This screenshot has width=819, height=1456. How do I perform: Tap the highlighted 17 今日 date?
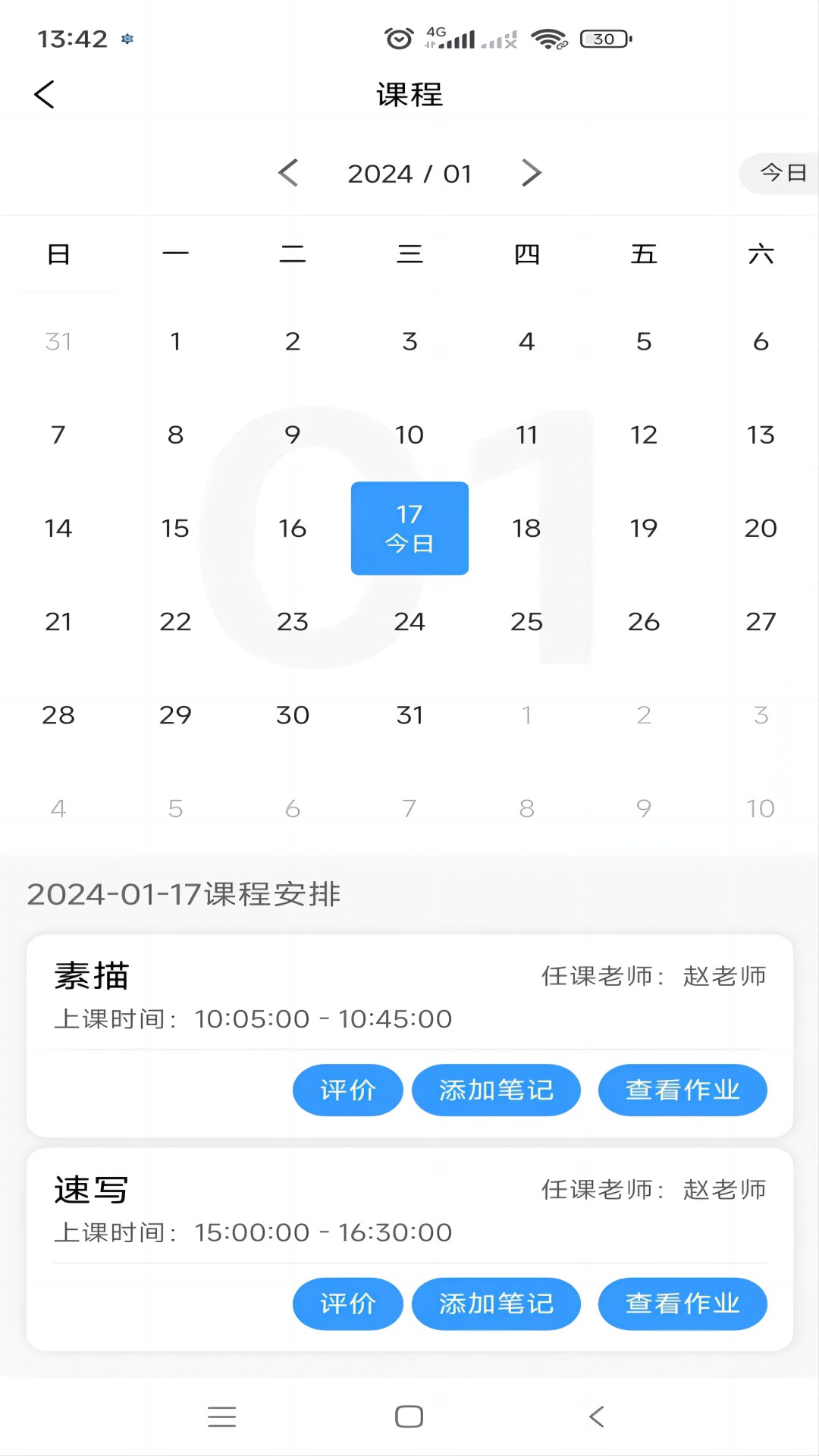tap(409, 528)
